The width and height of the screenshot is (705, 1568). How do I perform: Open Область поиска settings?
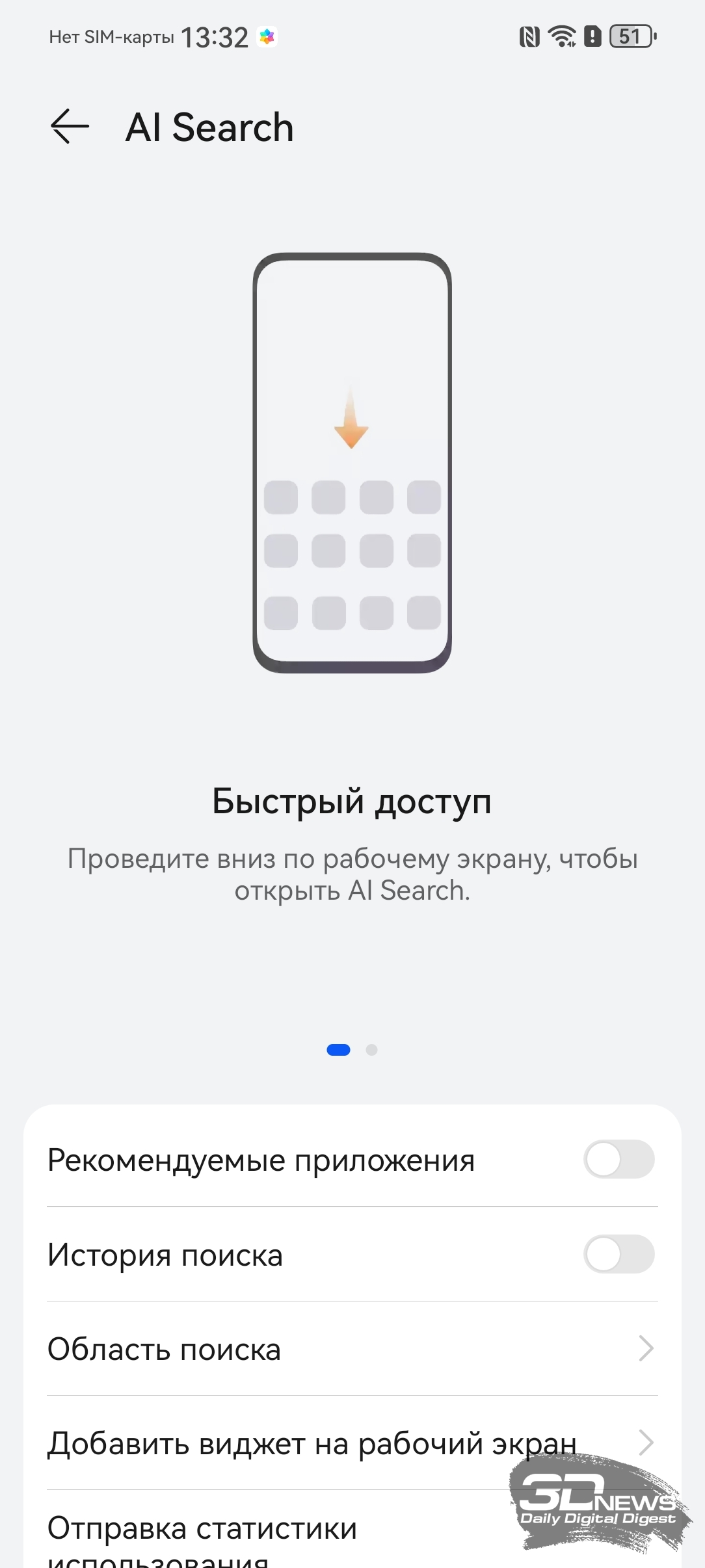tap(351, 1349)
